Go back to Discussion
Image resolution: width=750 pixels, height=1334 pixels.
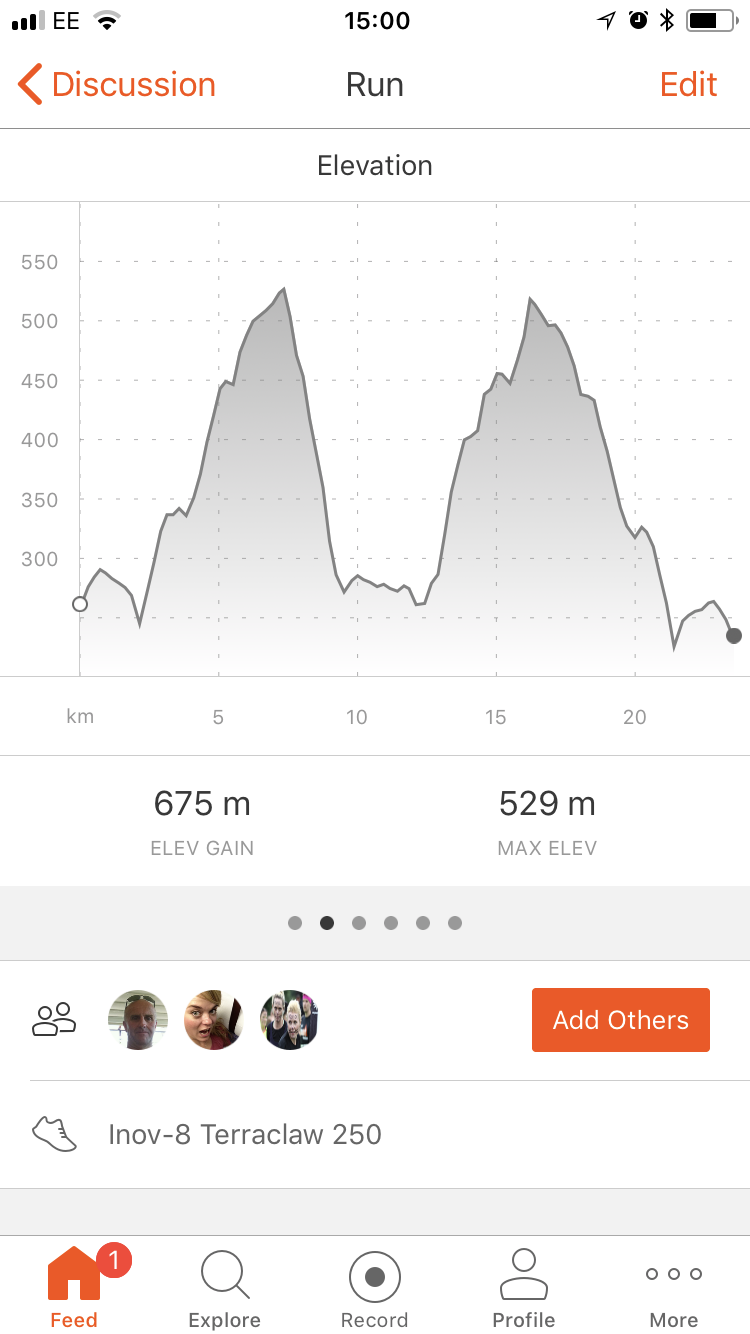pyautogui.click(x=117, y=85)
